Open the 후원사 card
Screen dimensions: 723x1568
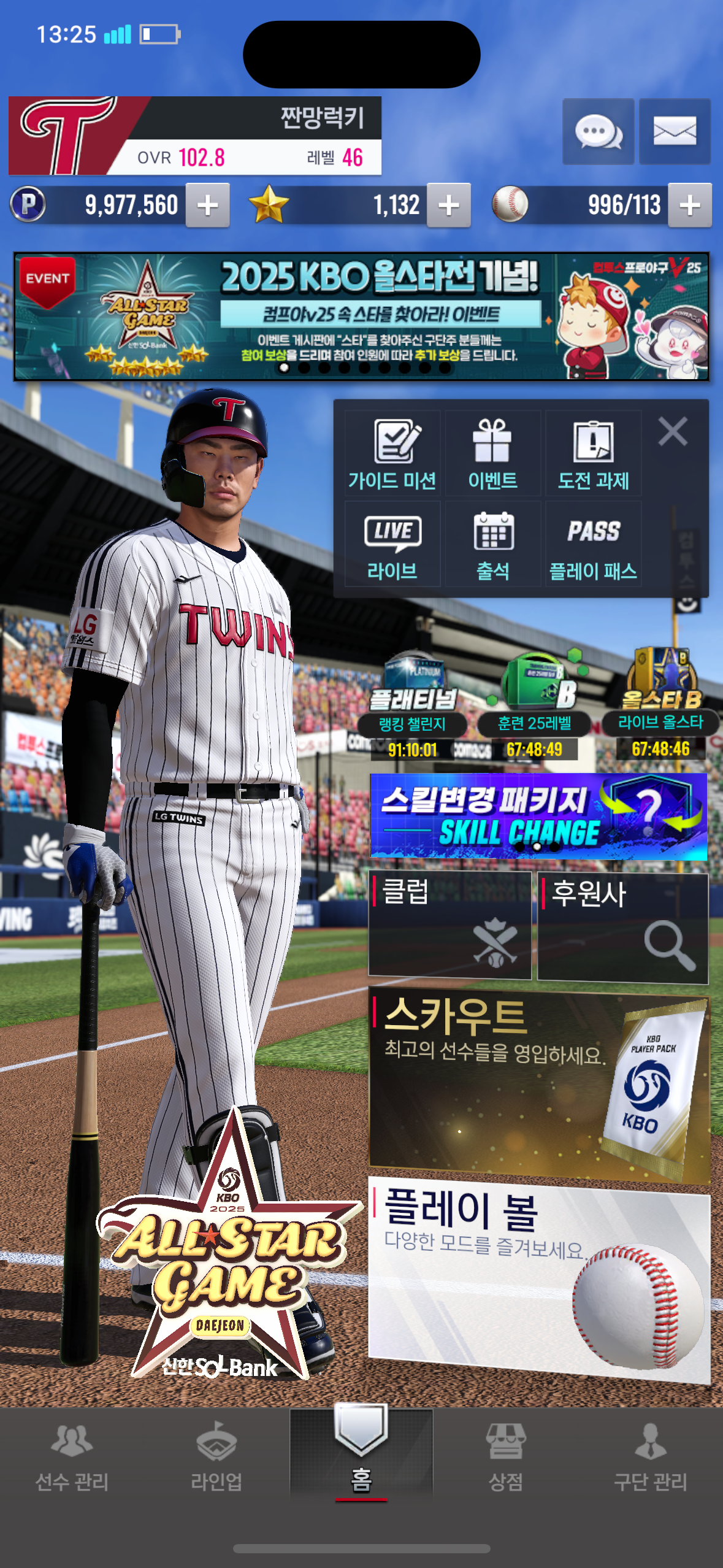tap(623, 928)
